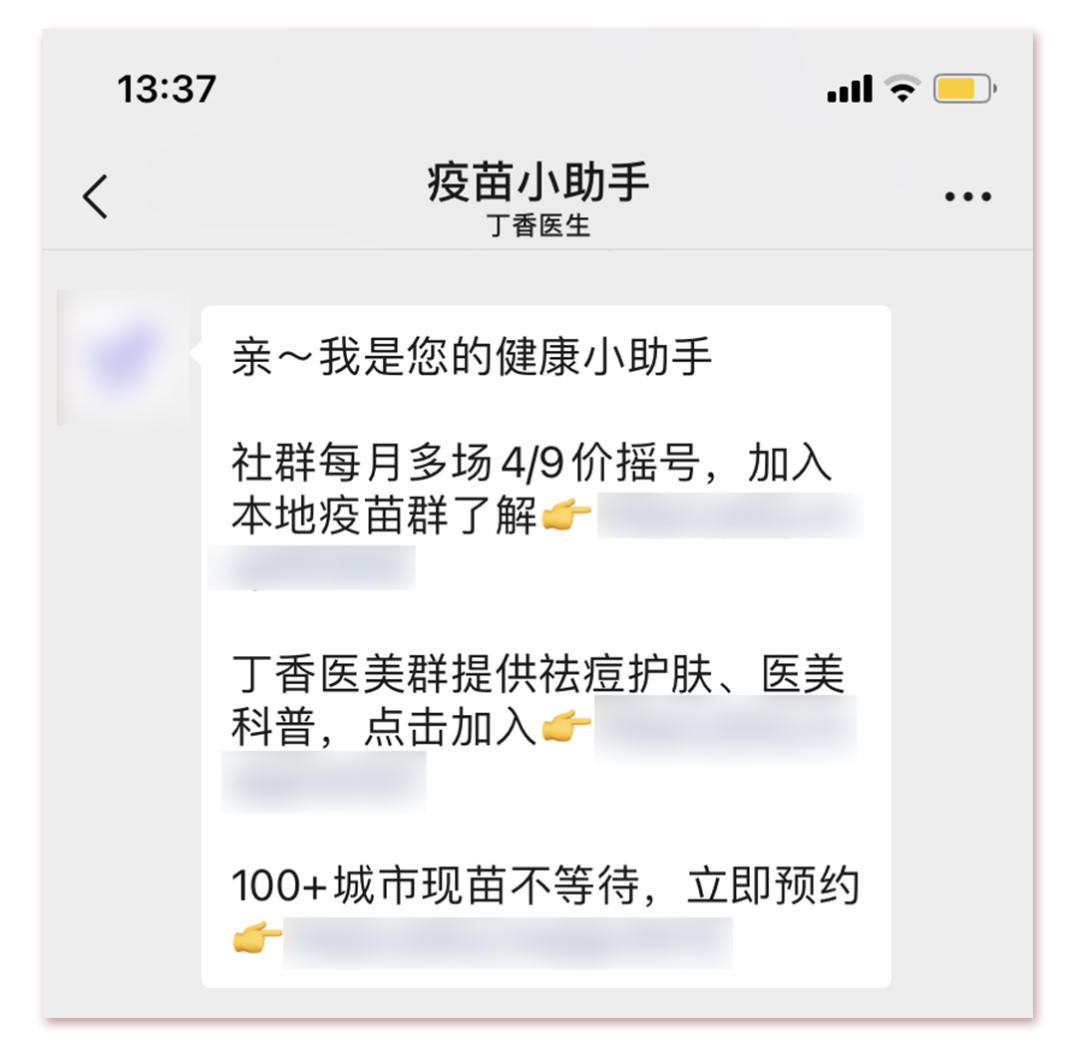
Task: View the sender's blurred profile avatar
Action: [x=123, y=357]
